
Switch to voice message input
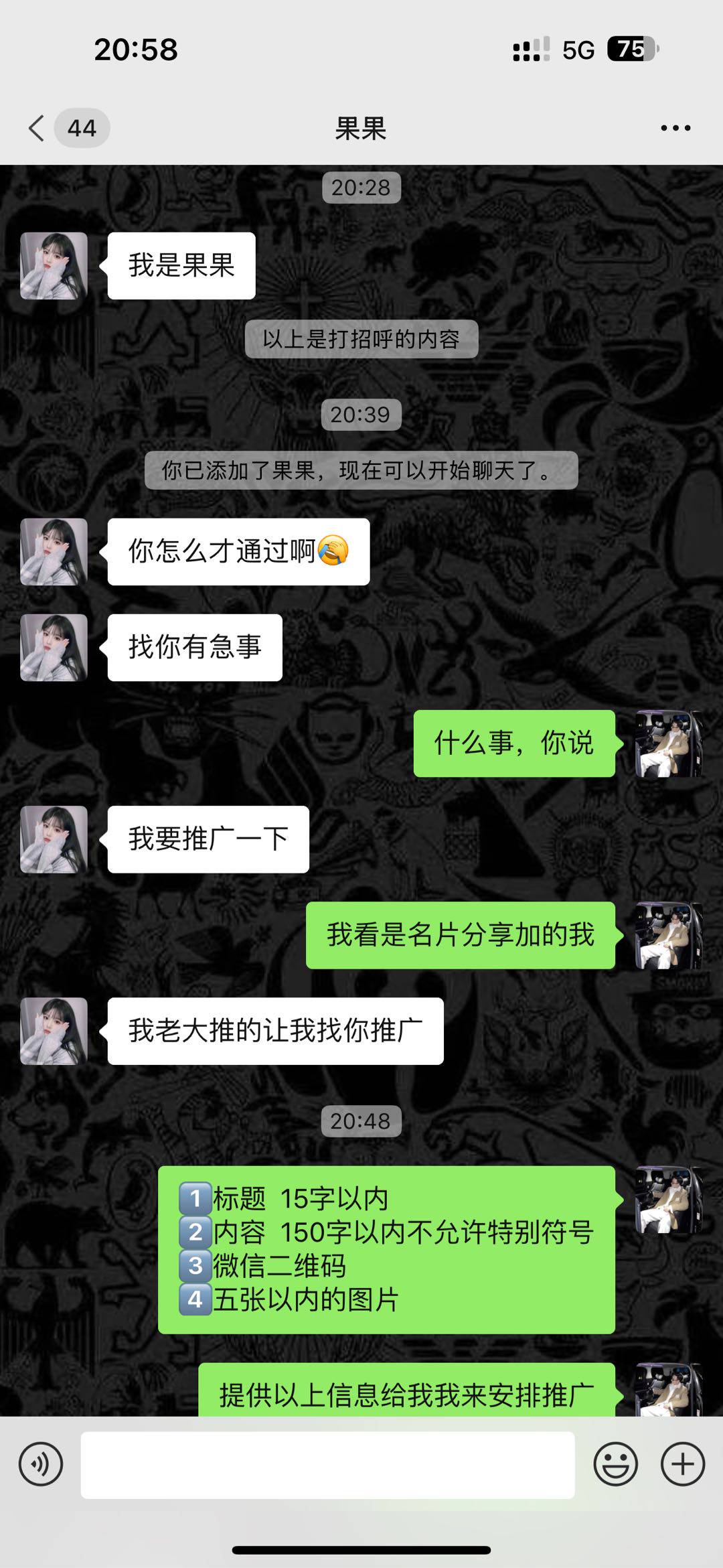pyautogui.click(x=41, y=1464)
